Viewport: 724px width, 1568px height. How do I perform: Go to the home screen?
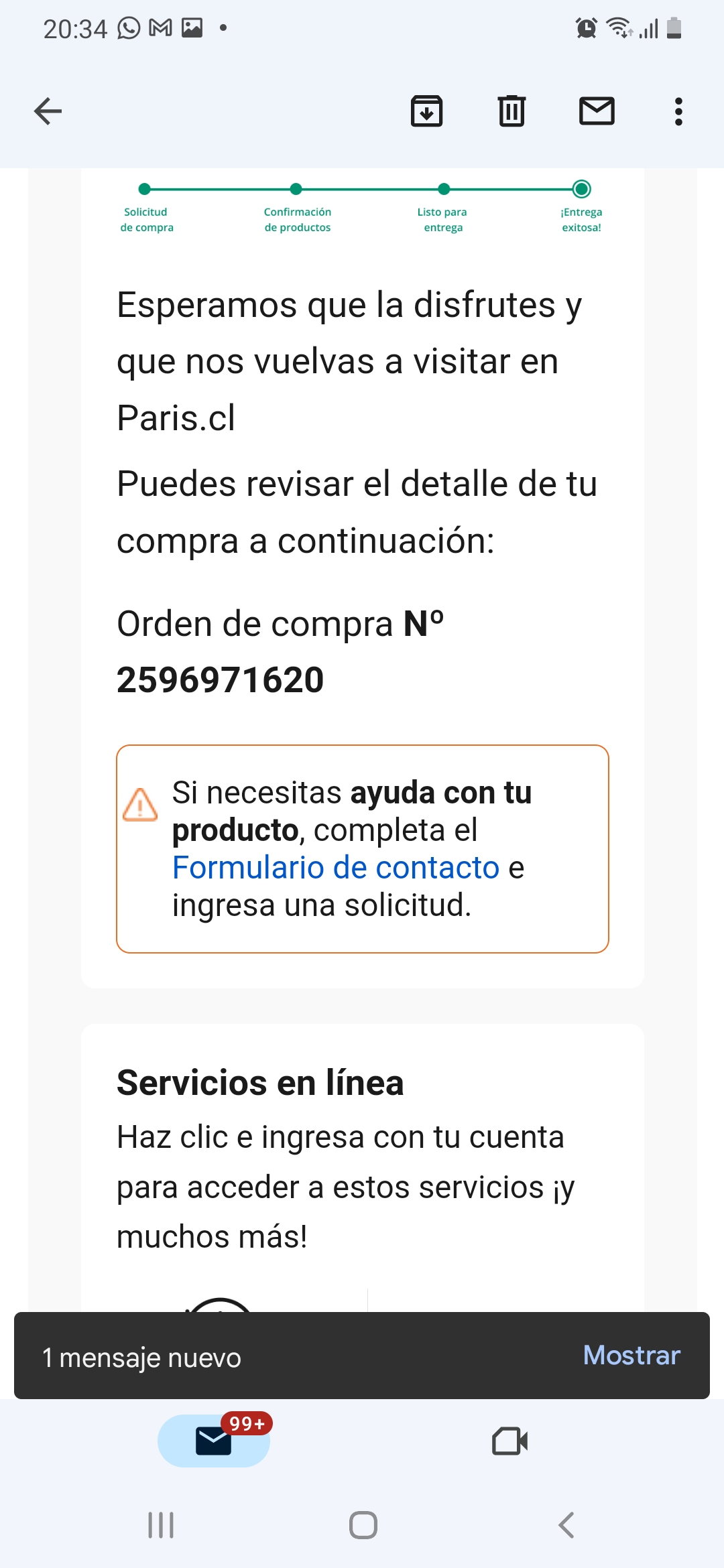click(x=363, y=1525)
